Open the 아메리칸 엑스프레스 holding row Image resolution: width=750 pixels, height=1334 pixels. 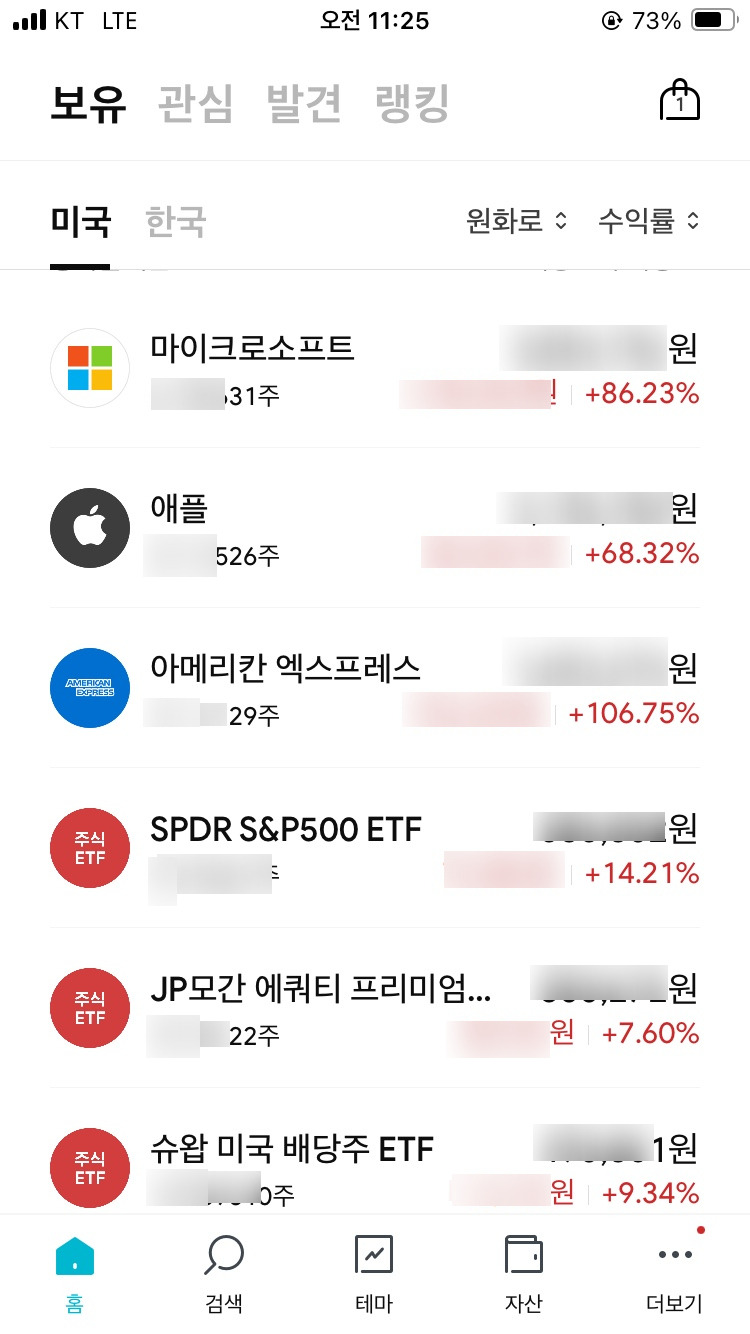375,688
